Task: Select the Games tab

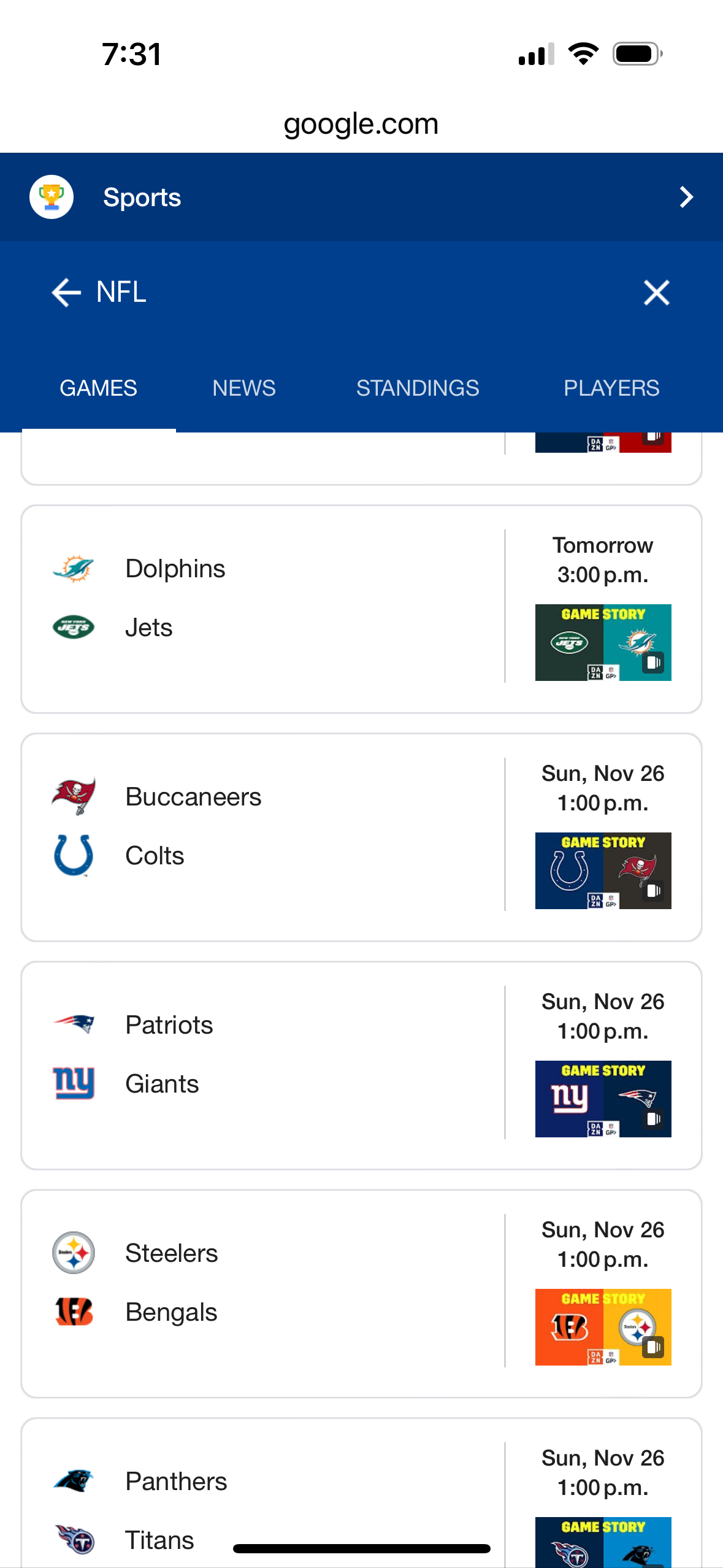Action: (98, 388)
